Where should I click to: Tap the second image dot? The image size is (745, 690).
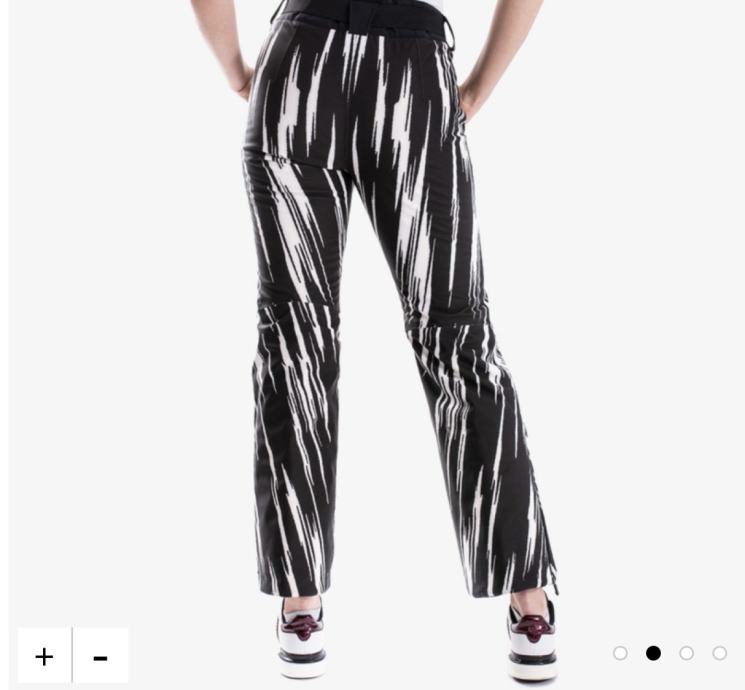tap(653, 653)
